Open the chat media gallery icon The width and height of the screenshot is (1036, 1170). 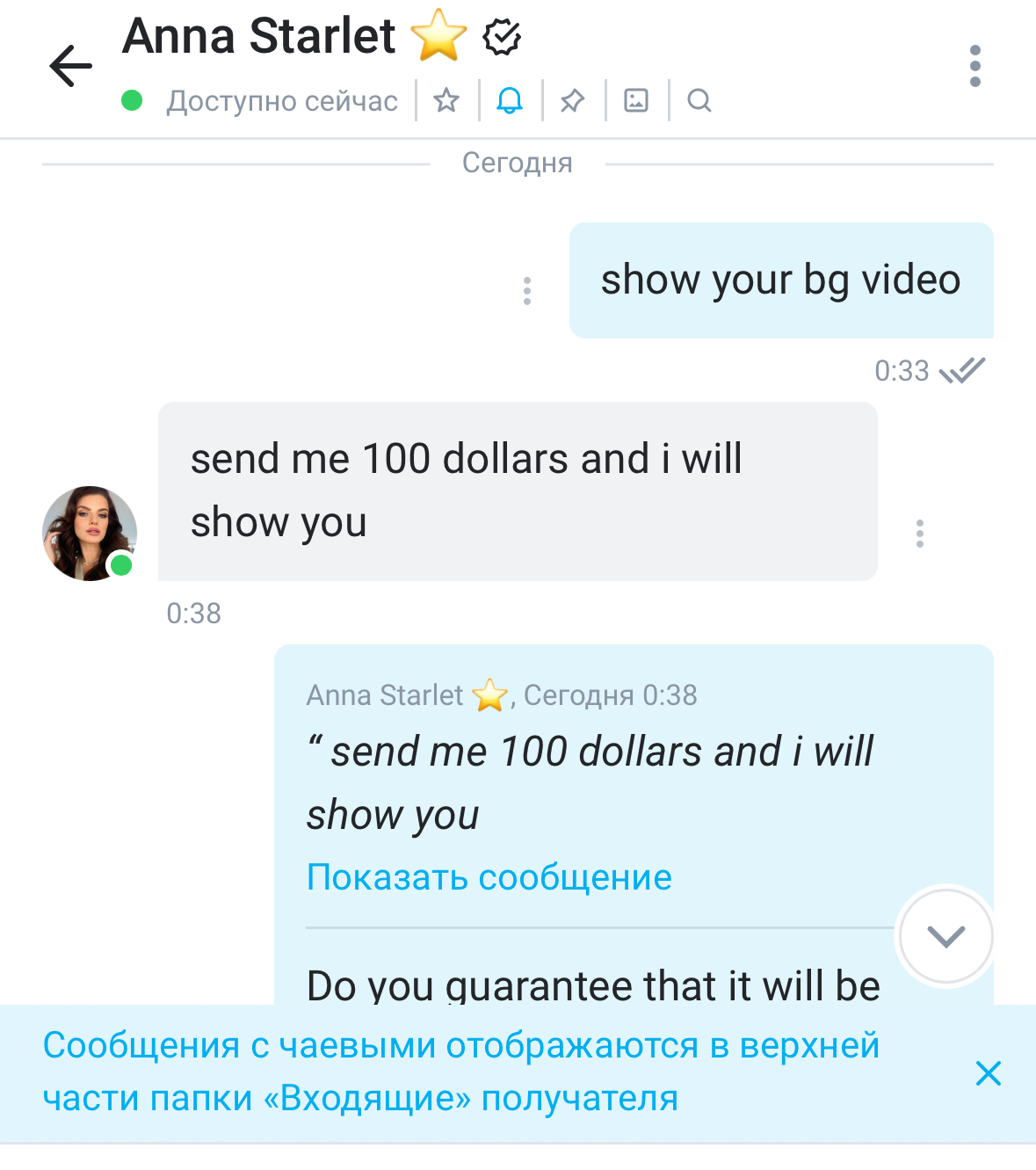636,101
